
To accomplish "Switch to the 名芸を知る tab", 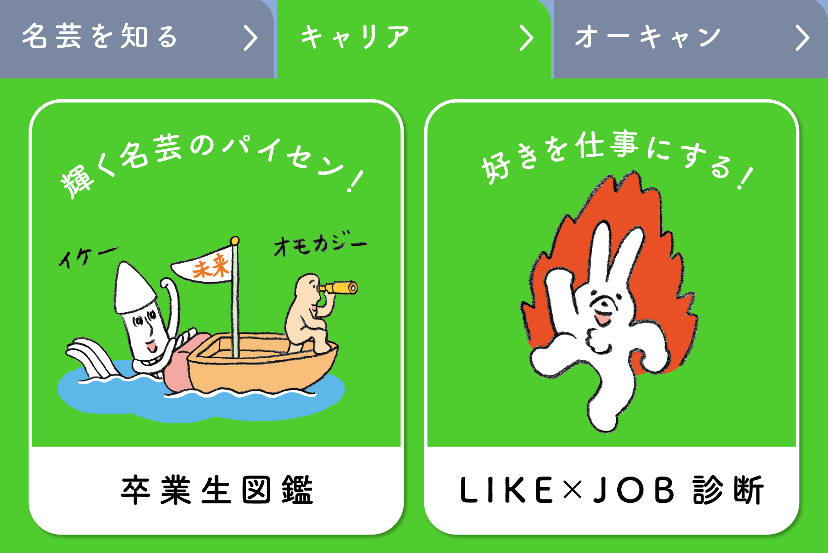I will 136,38.
